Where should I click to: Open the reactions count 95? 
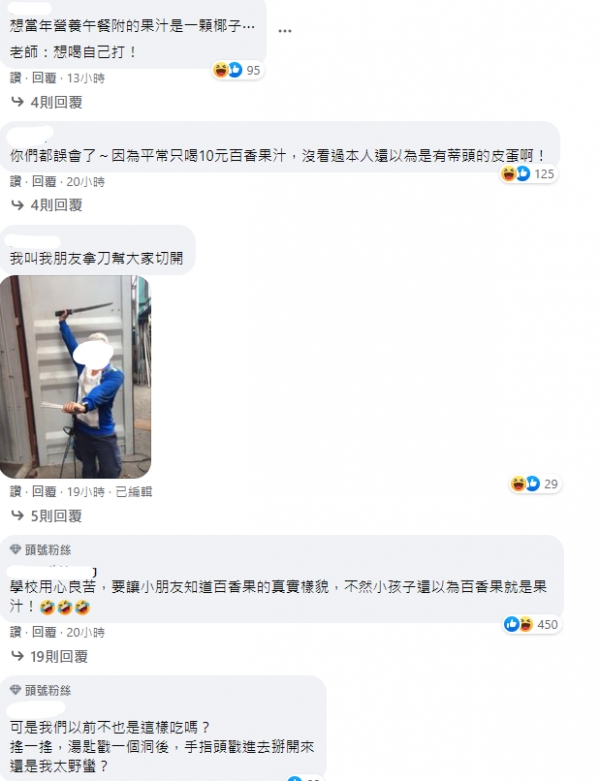237,70
